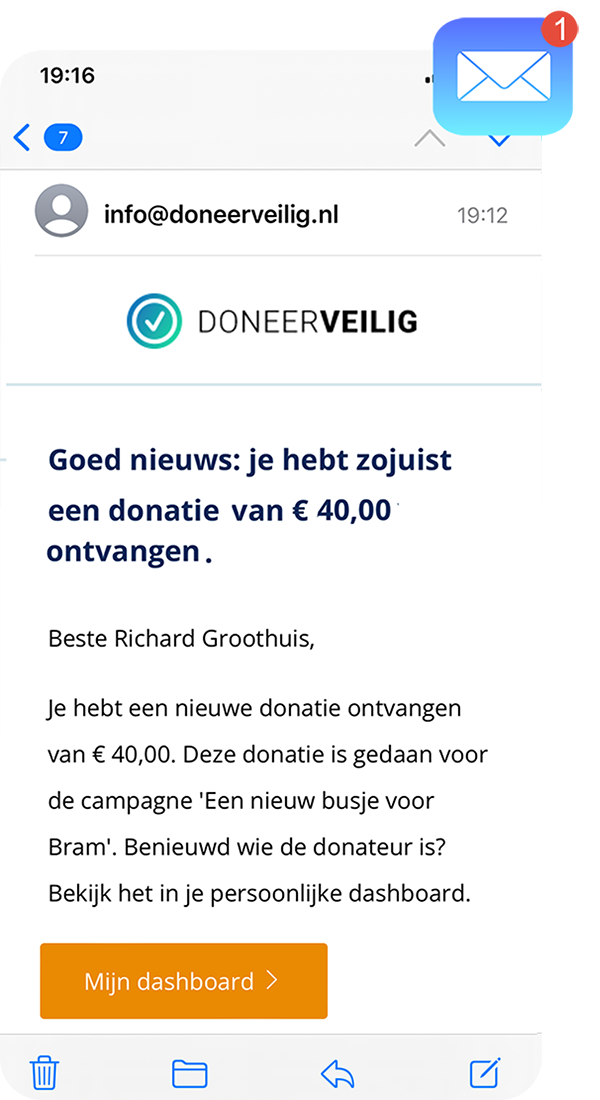Delete this email with the trash icon

(44, 1073)
